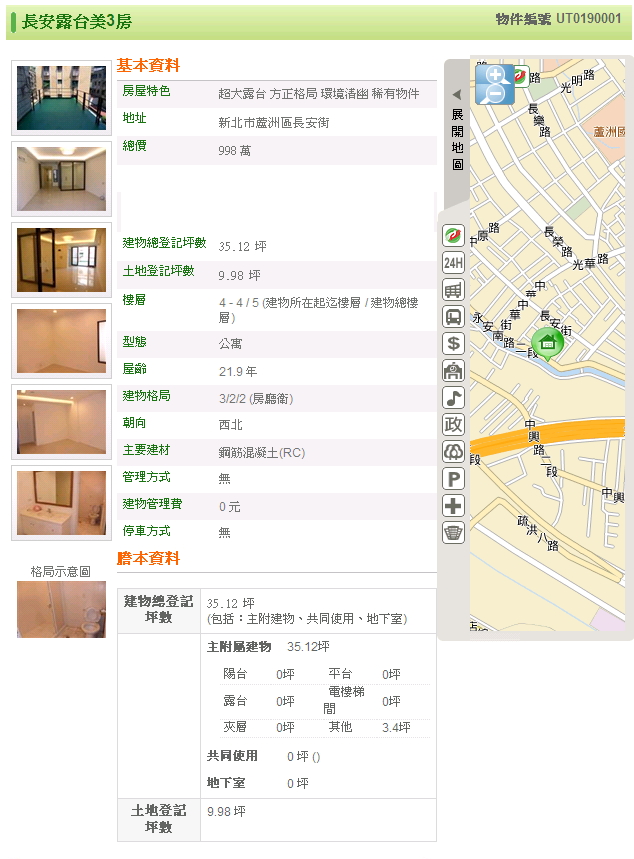The image size is (634, 859).
Task: Show bus stops on the map
Action: click(453, 317)
